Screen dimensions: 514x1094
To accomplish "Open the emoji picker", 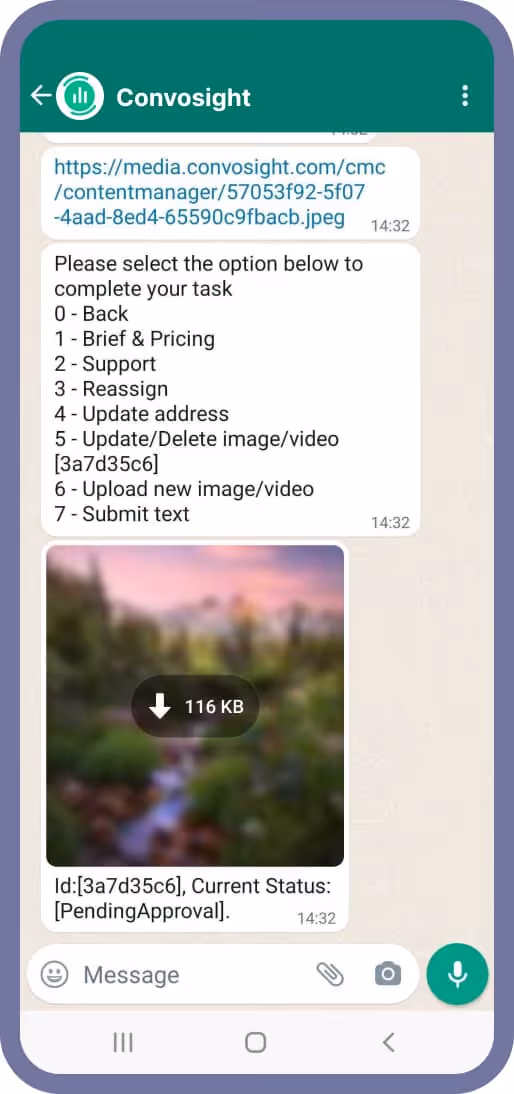I will click(x=54, y=974).
